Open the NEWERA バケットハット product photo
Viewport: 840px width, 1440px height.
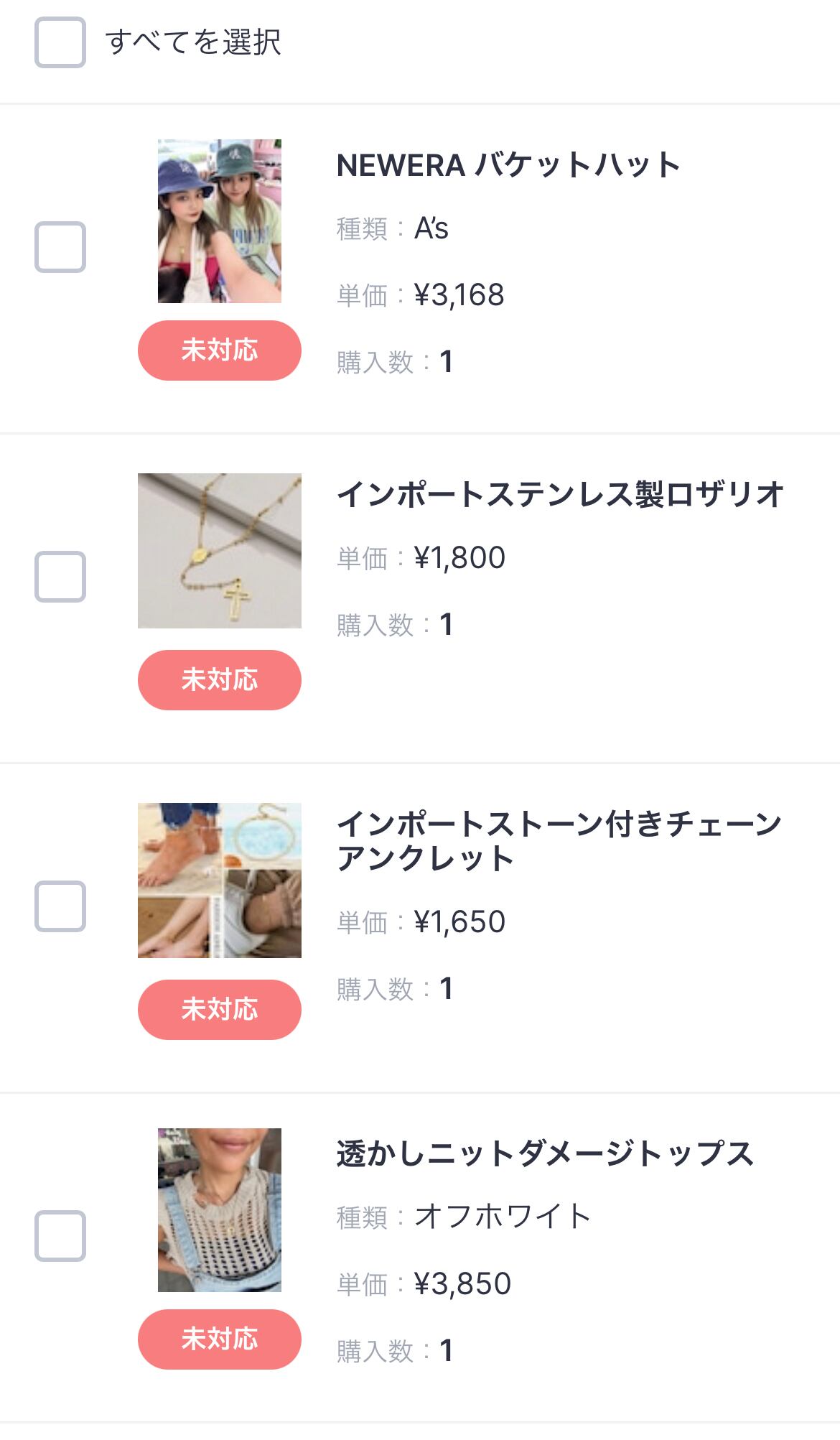pyautogui.click(x=219, y=221)
